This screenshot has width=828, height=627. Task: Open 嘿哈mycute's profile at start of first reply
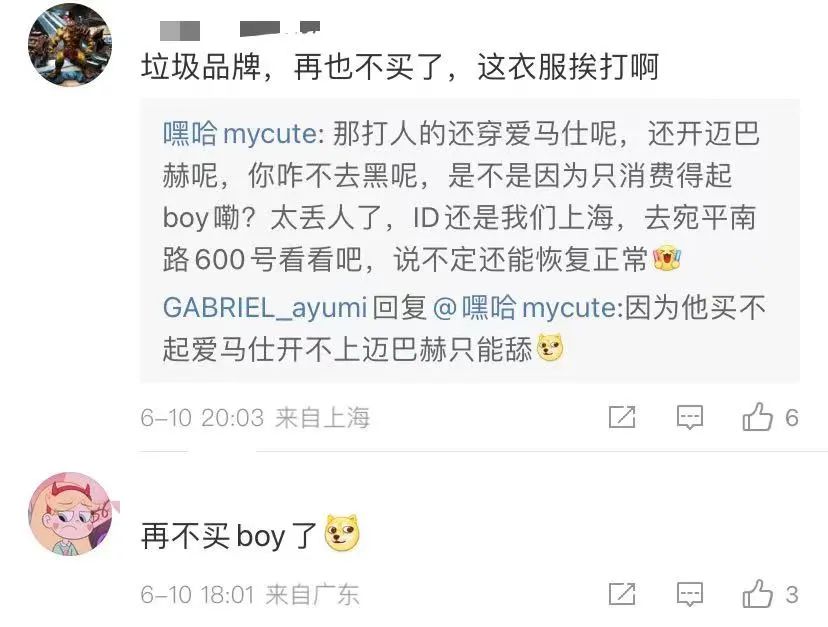coord(239,135)
